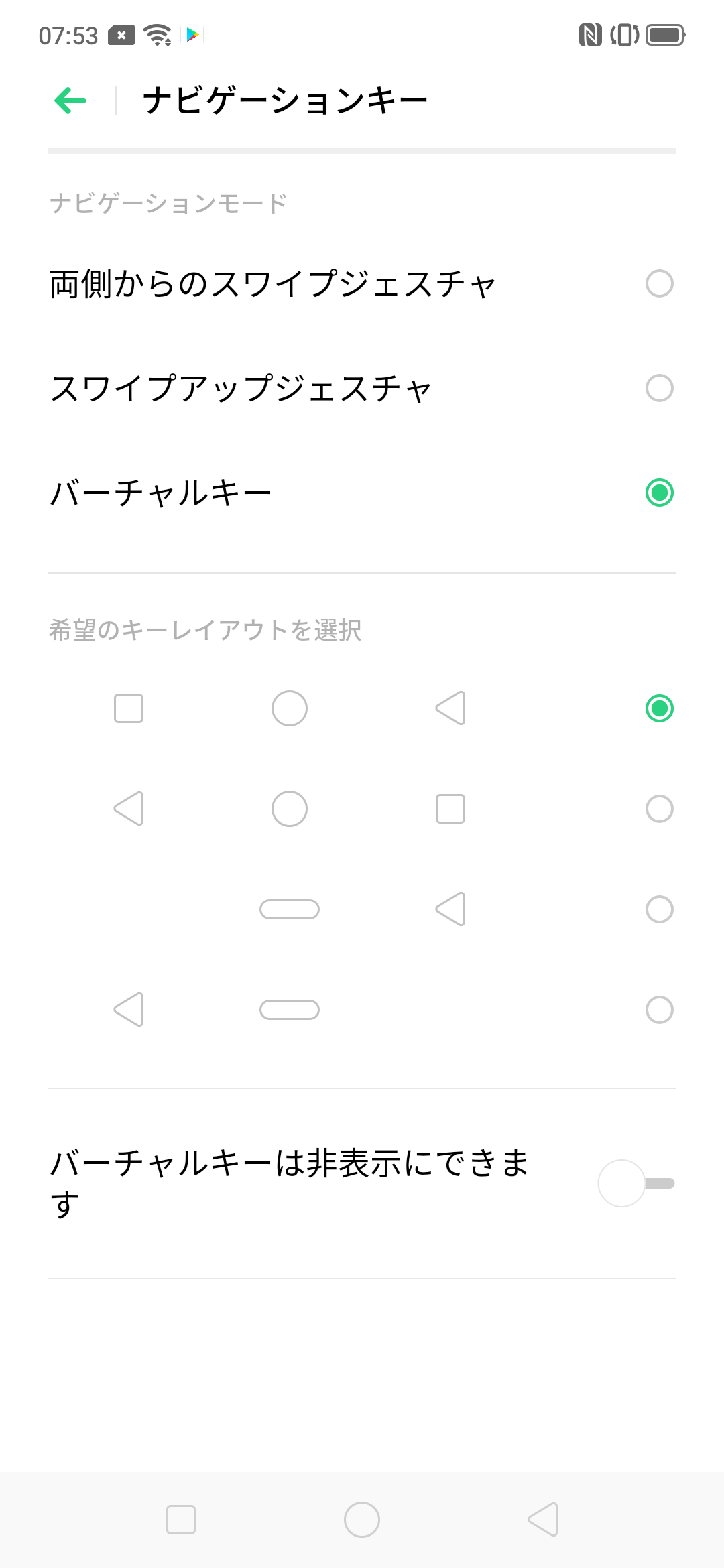724x1568 pixels.
Task: Tap the circle home key icon
Action: [x=361, y=1520]
